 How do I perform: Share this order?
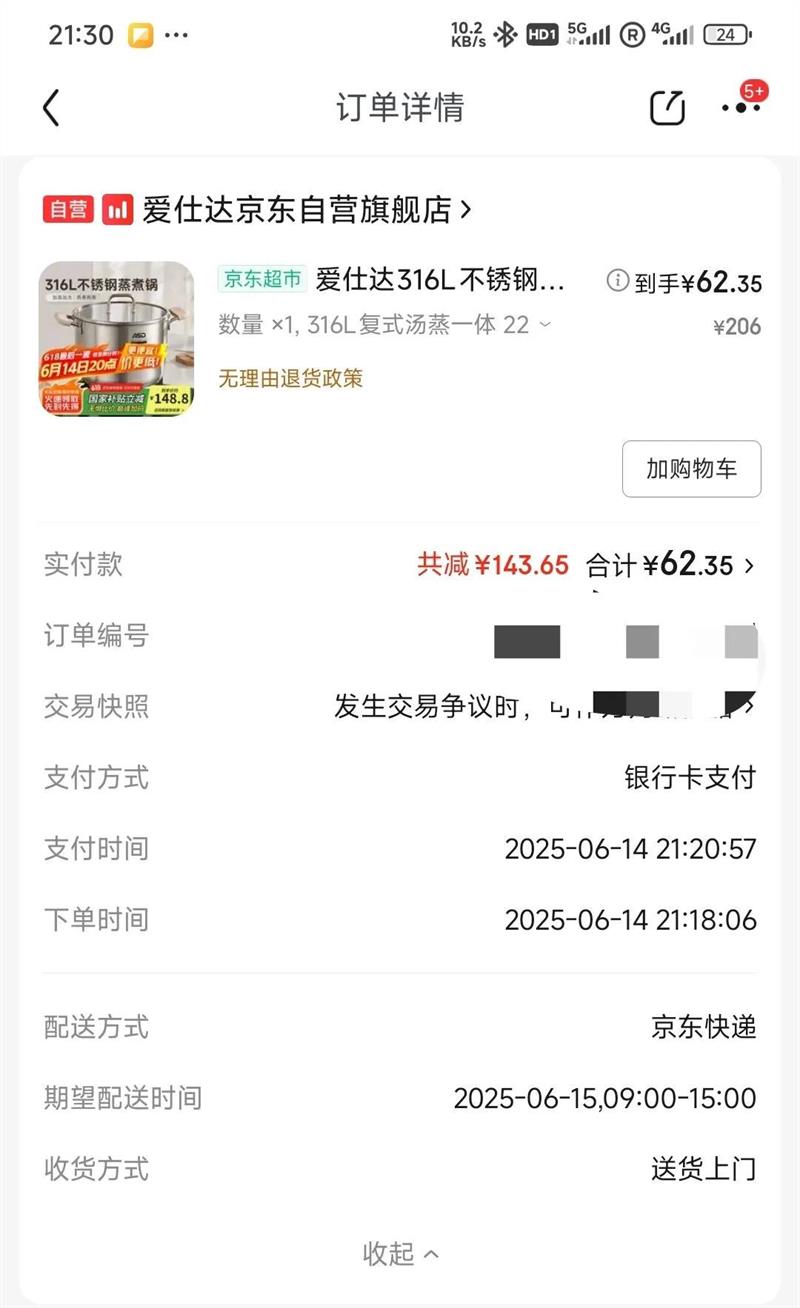[x=668, y=107]
